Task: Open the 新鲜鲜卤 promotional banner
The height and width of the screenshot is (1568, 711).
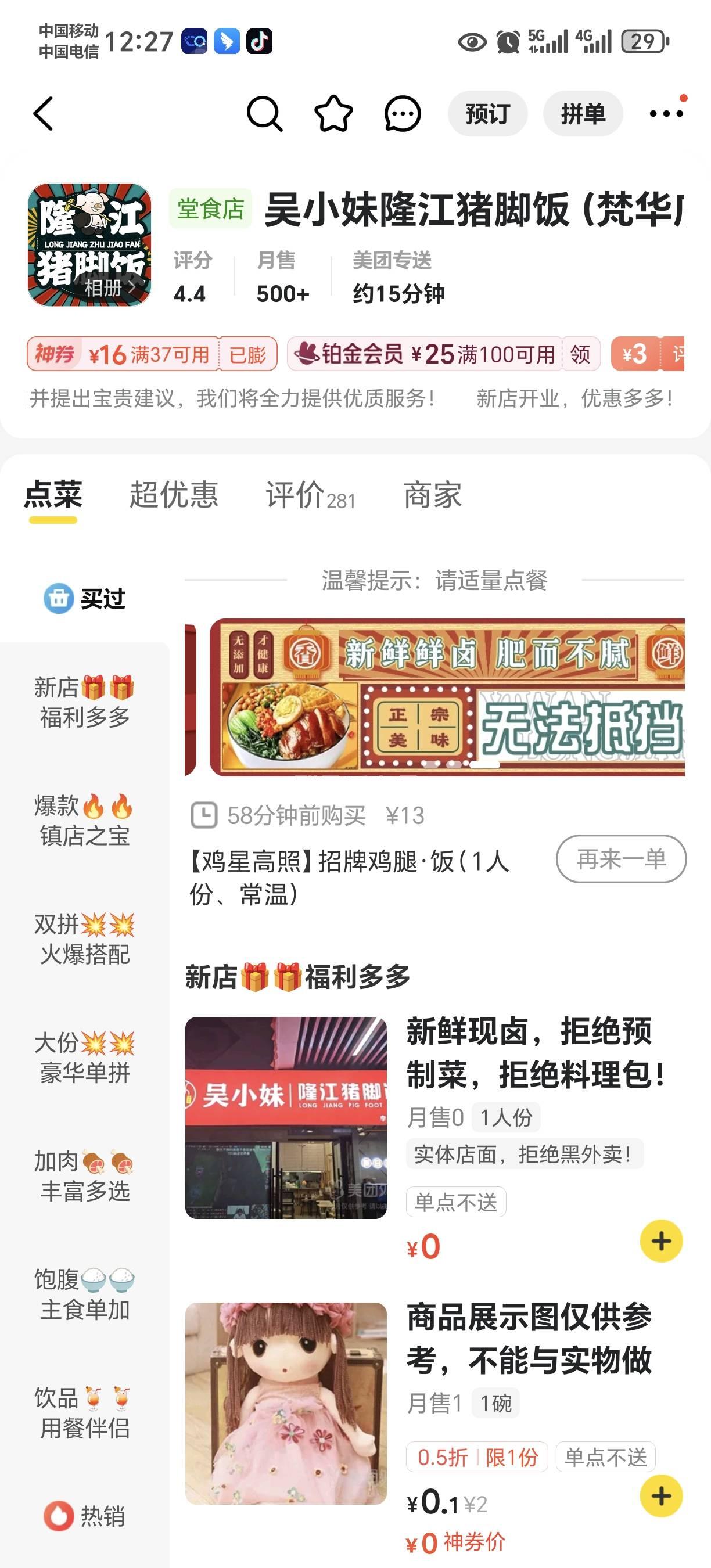Action: tap(447, 697)
